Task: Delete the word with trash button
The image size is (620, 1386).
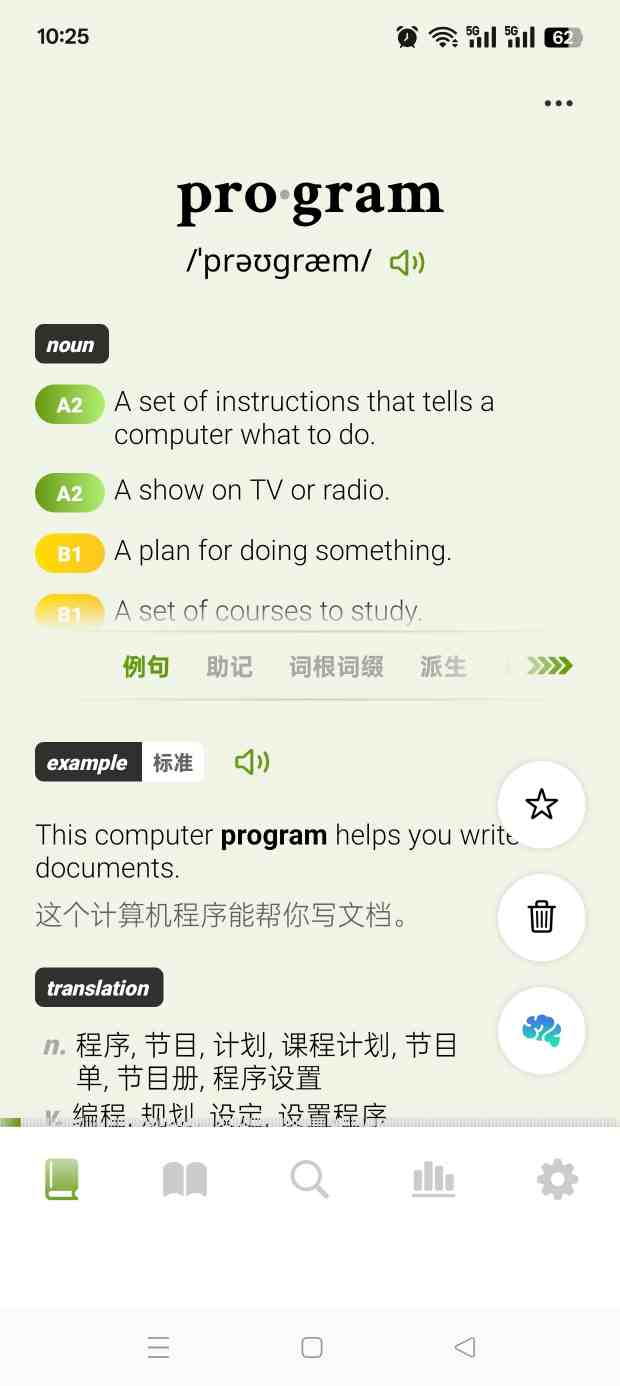Action: click(541, 917)
